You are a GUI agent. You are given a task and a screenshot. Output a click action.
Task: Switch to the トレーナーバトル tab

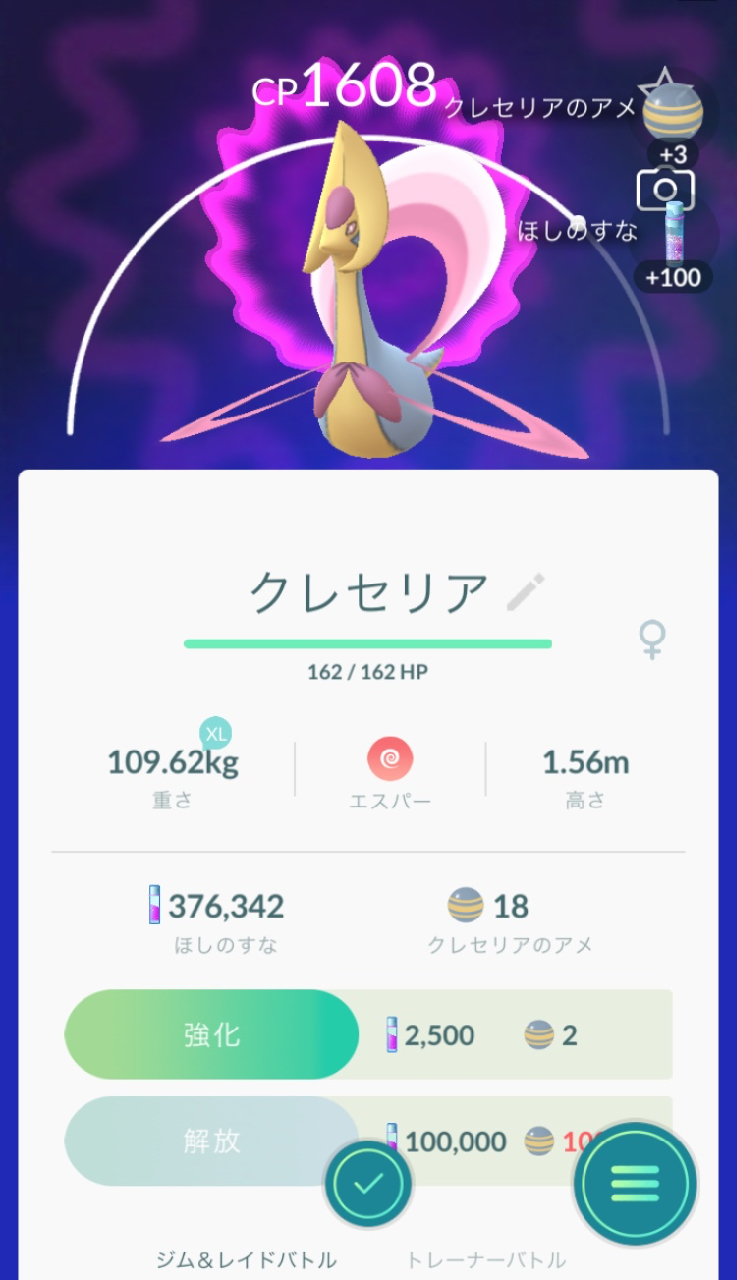pos(486,1259)
